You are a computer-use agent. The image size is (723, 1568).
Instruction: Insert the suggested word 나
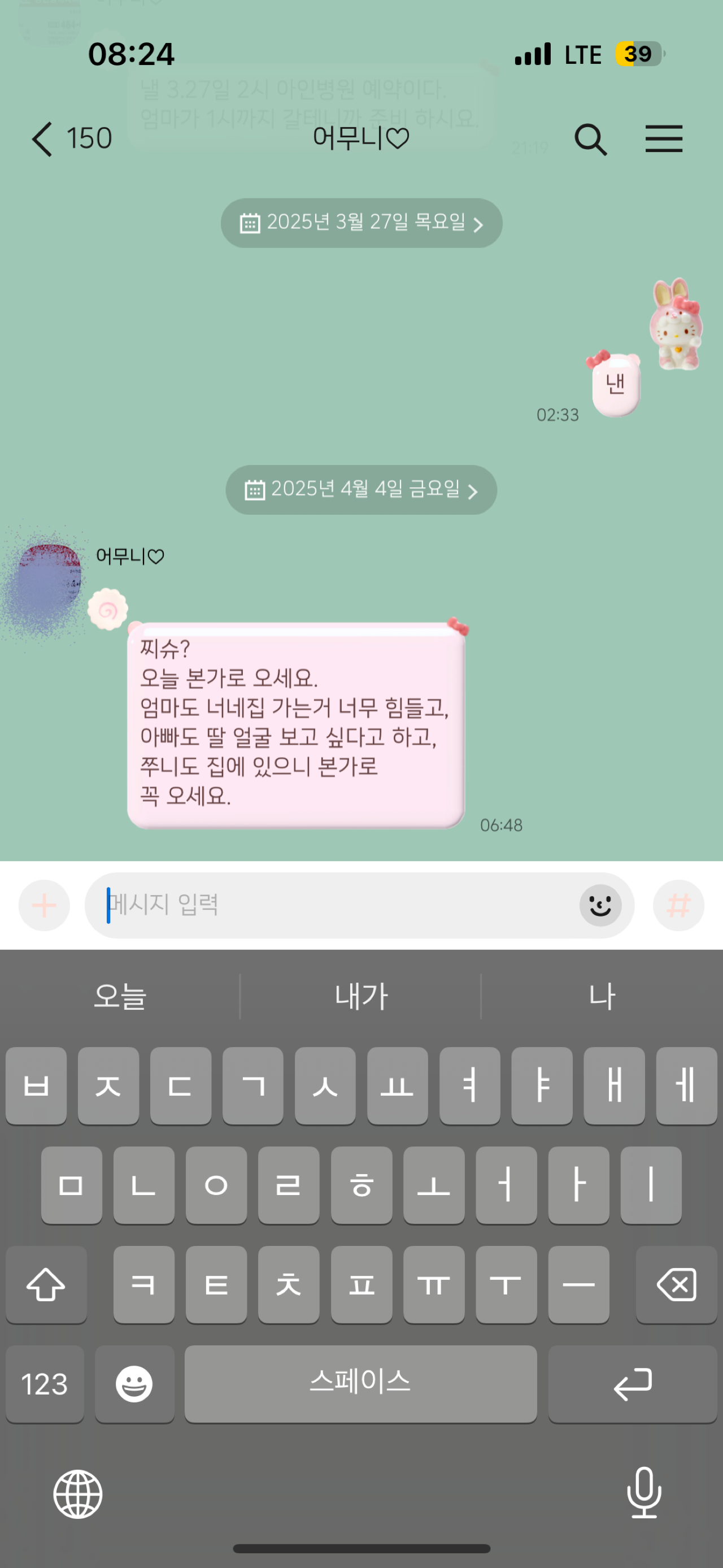pyautogui.click(x=602, y=996)
